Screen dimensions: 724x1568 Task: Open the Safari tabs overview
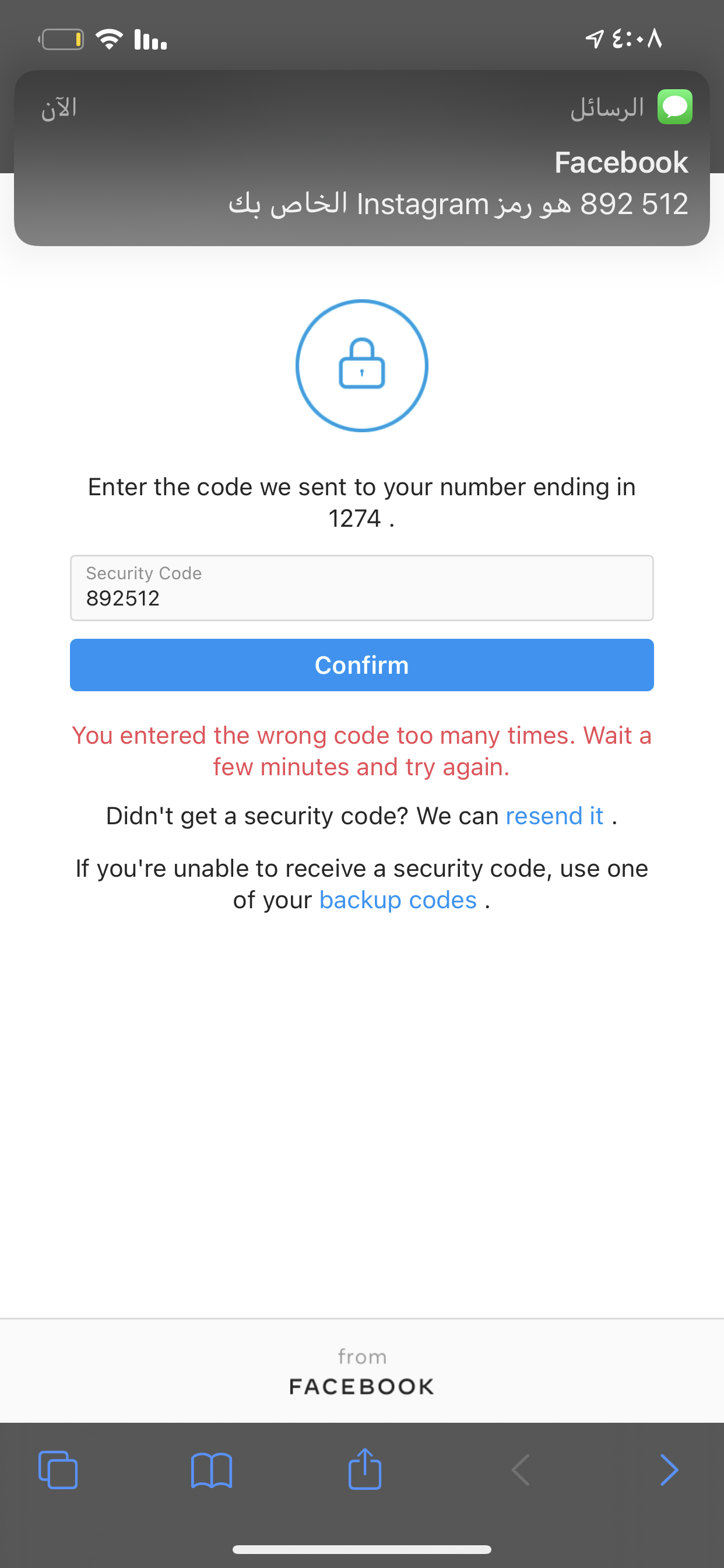58,1470
